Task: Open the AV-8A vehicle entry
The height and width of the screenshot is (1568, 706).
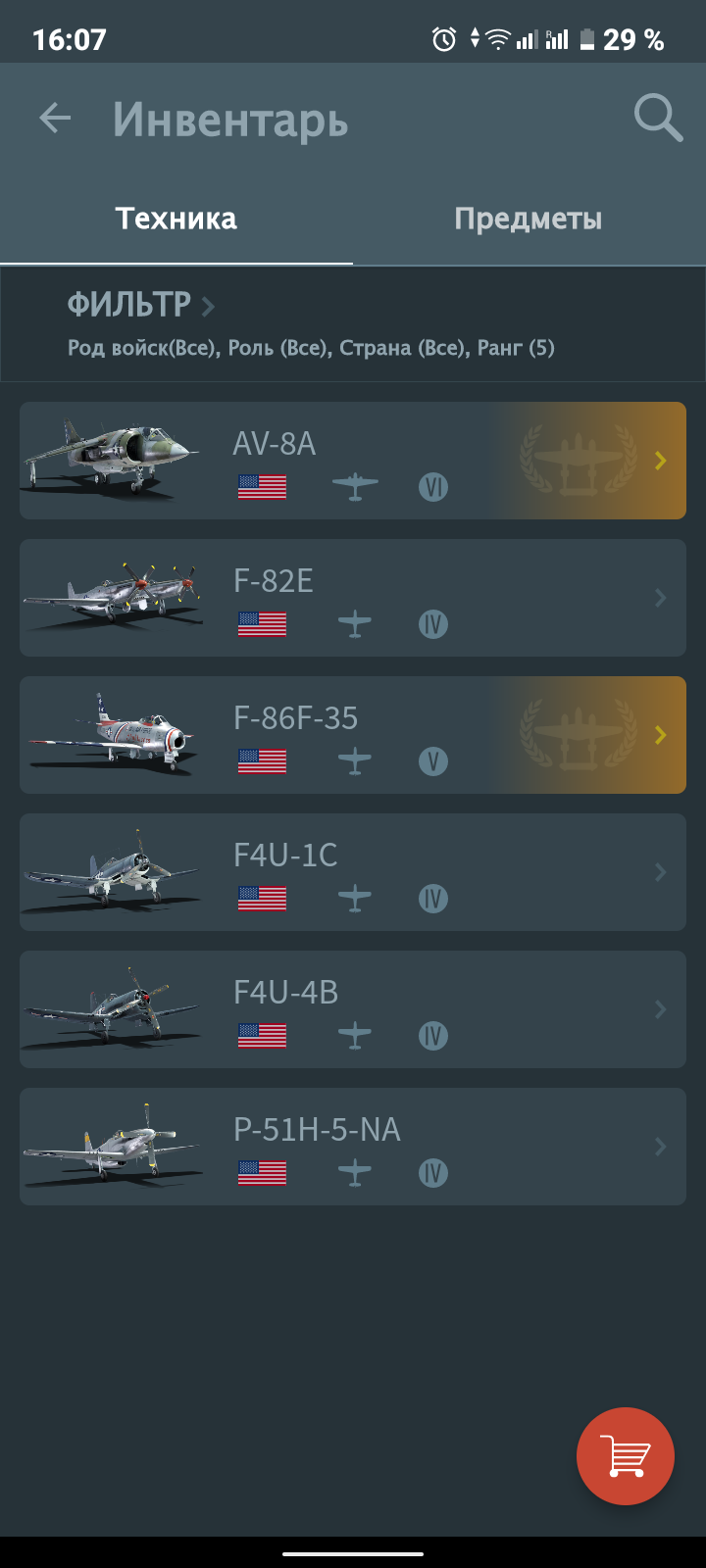Action: pos(353,461)
